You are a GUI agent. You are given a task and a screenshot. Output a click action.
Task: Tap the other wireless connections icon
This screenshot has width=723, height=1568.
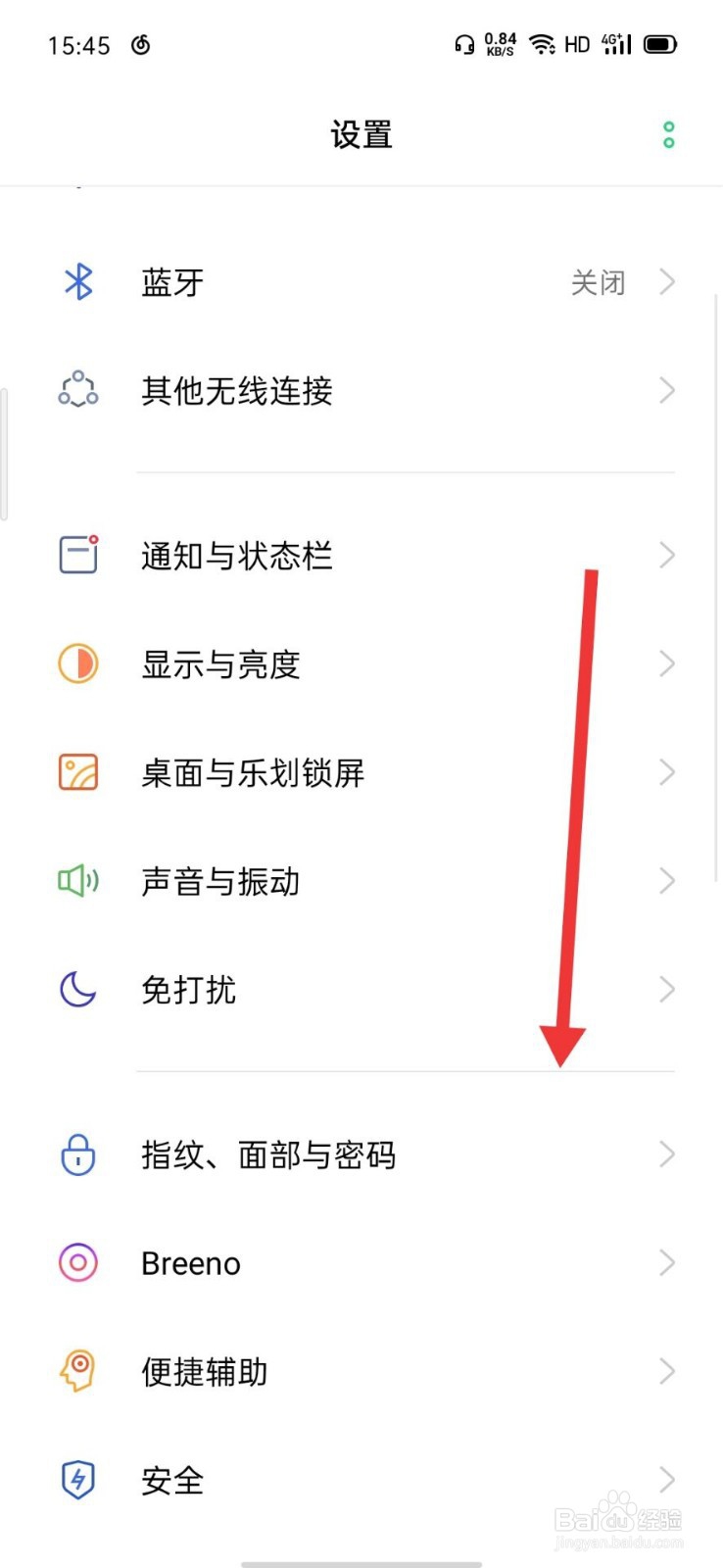(78, 391)
